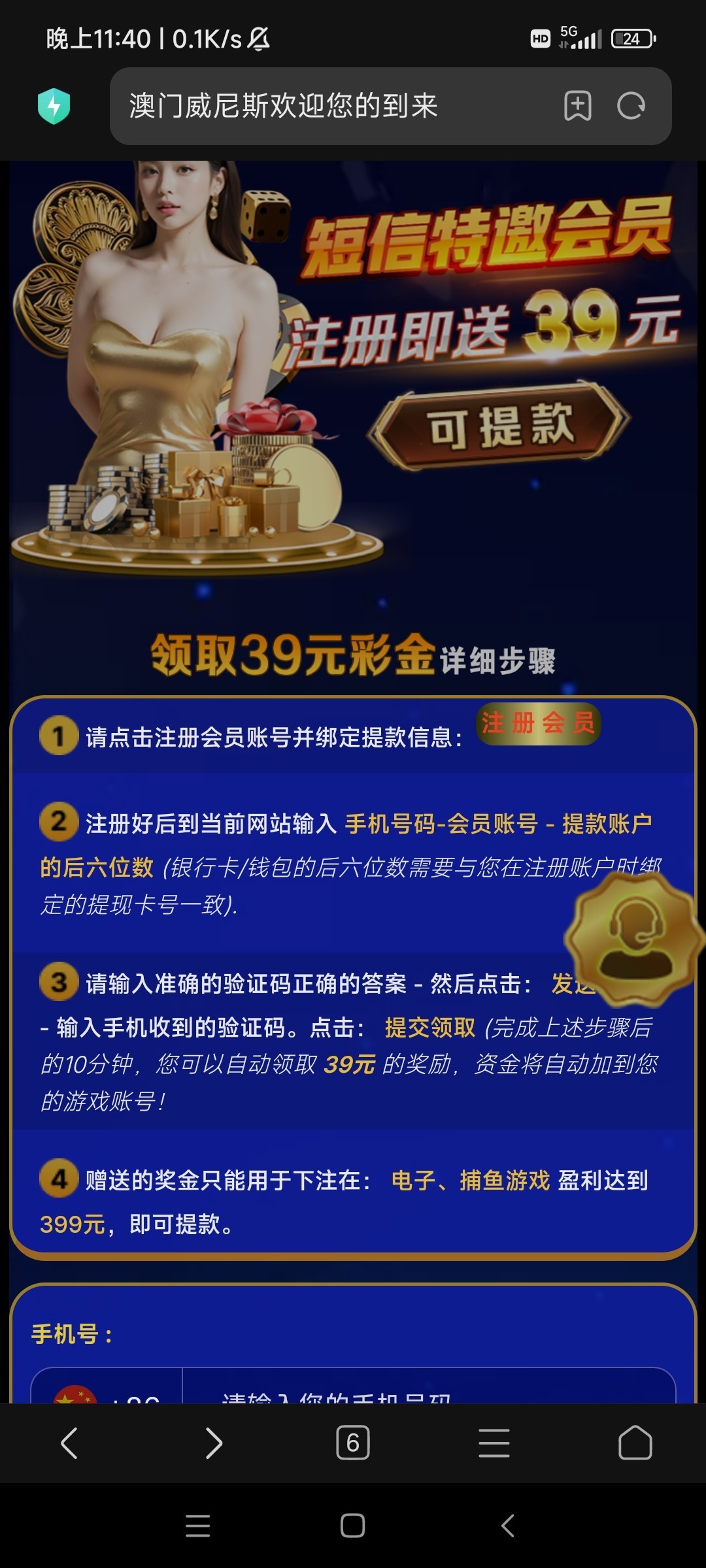
Task: Add this page to bookmarks
Action: tap(578, 106)
